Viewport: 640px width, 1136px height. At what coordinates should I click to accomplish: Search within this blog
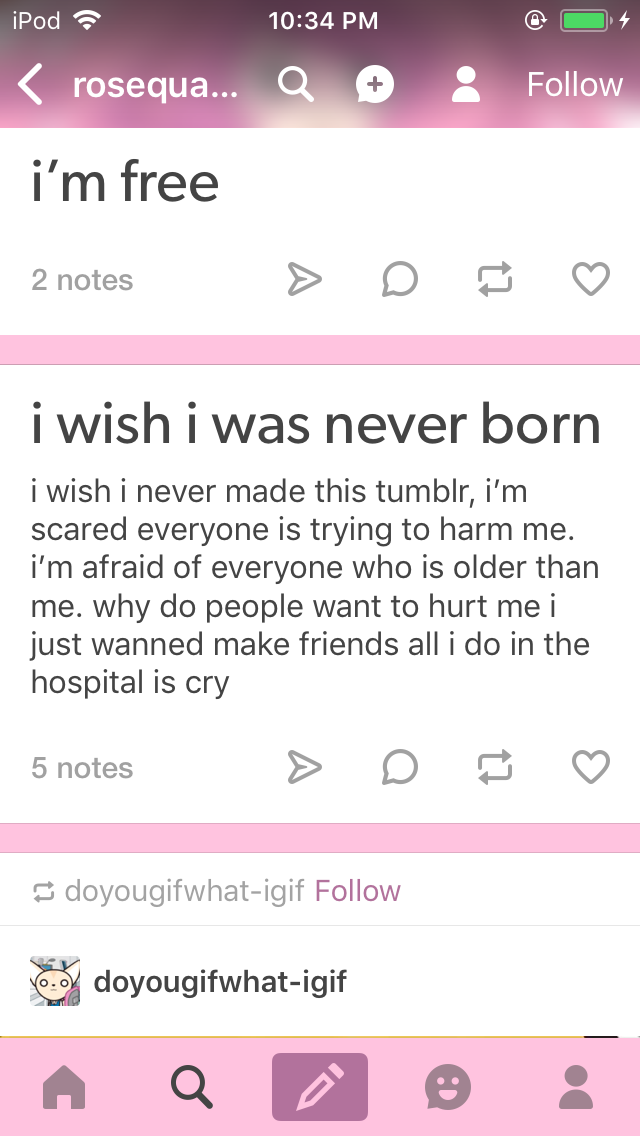[295, 86]
